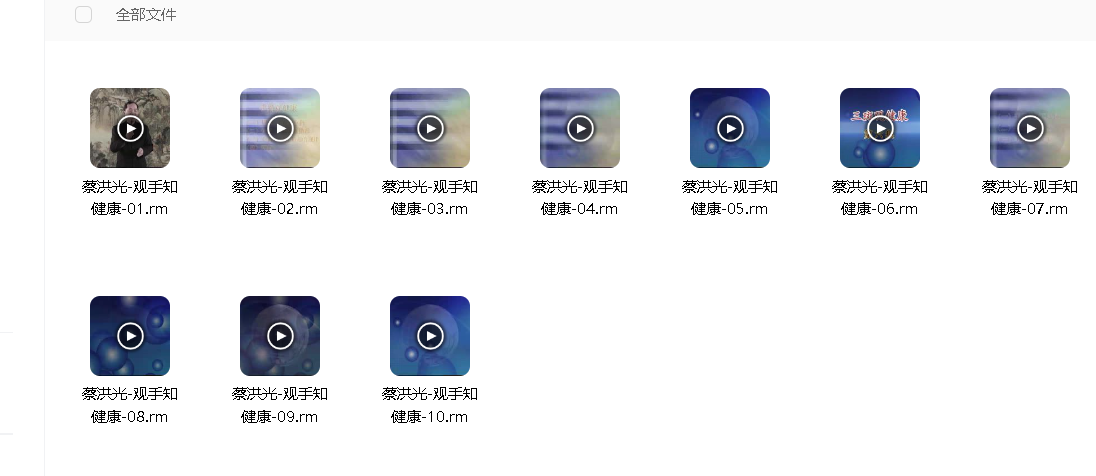This screenshot has width=1096, height=476.
Task: Tick the 全部文件 select-all checkbox
Action: [x=84, y=15]
